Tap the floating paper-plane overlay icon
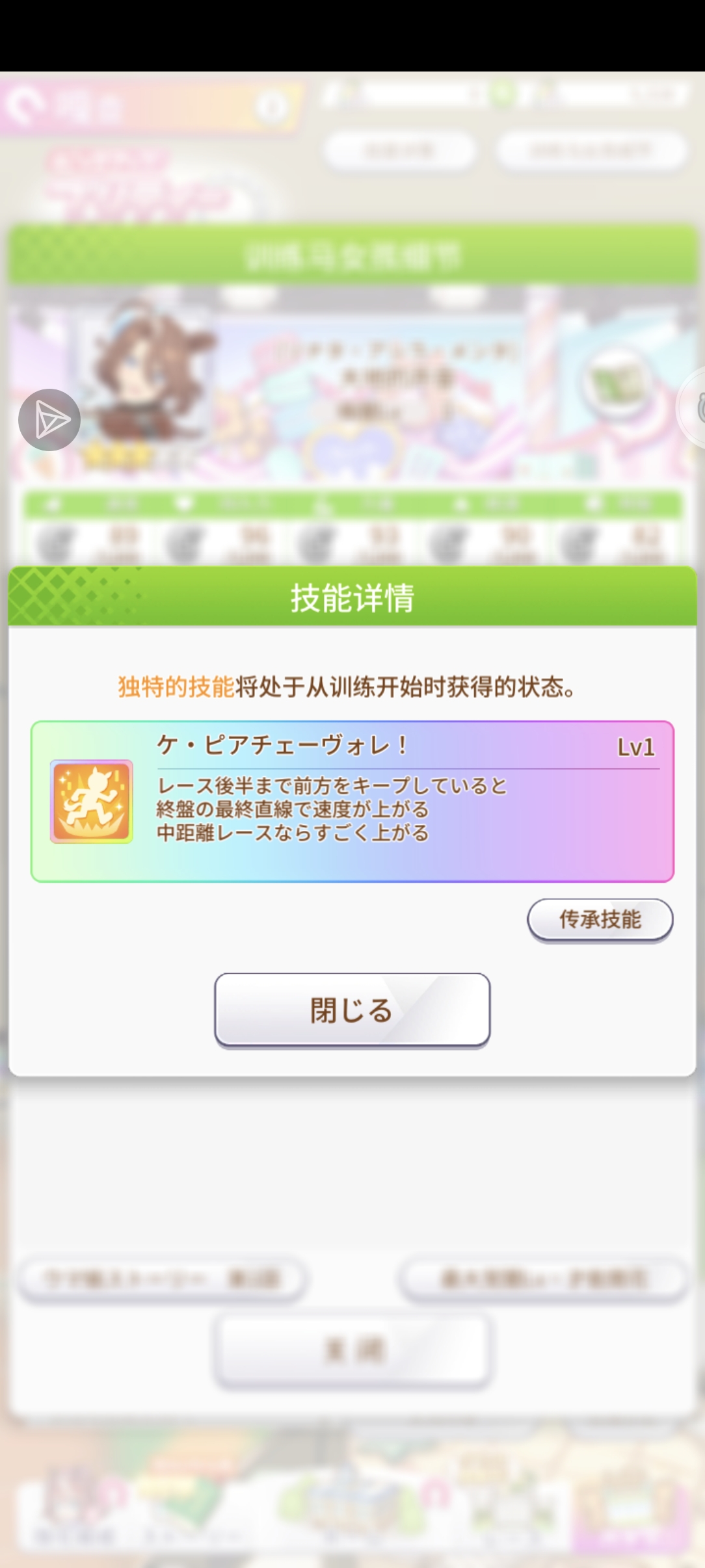705x1568 pixels. click(x=49, y=420)
